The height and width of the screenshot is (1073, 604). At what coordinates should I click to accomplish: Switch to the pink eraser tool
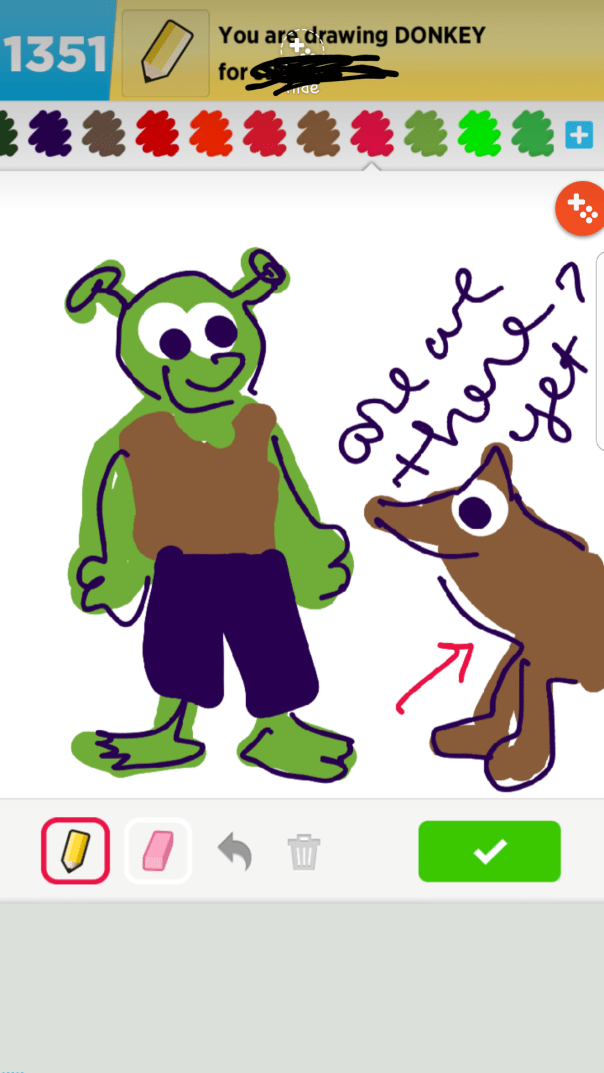click(x=158, y=851)
